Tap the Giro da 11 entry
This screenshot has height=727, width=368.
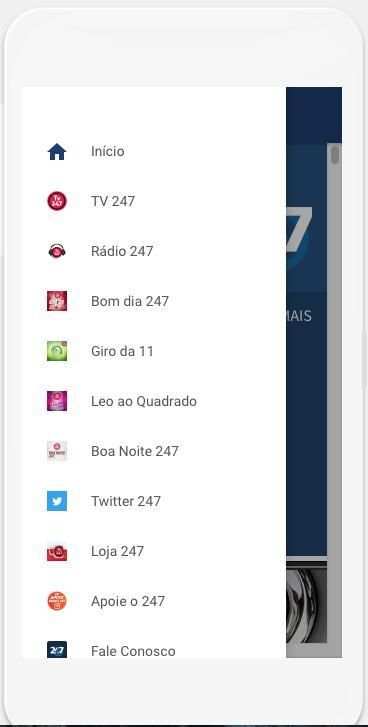(154, 352)
